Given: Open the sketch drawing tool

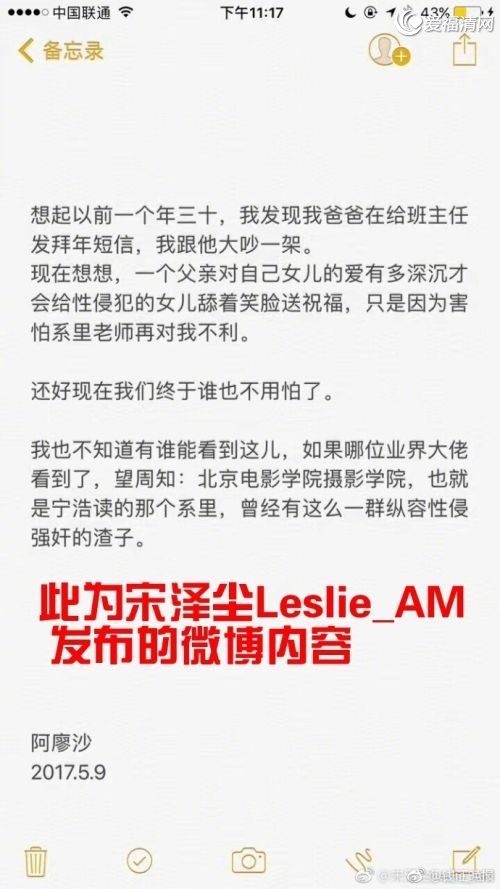Looking at the screenshot, I should pos(359,861).
